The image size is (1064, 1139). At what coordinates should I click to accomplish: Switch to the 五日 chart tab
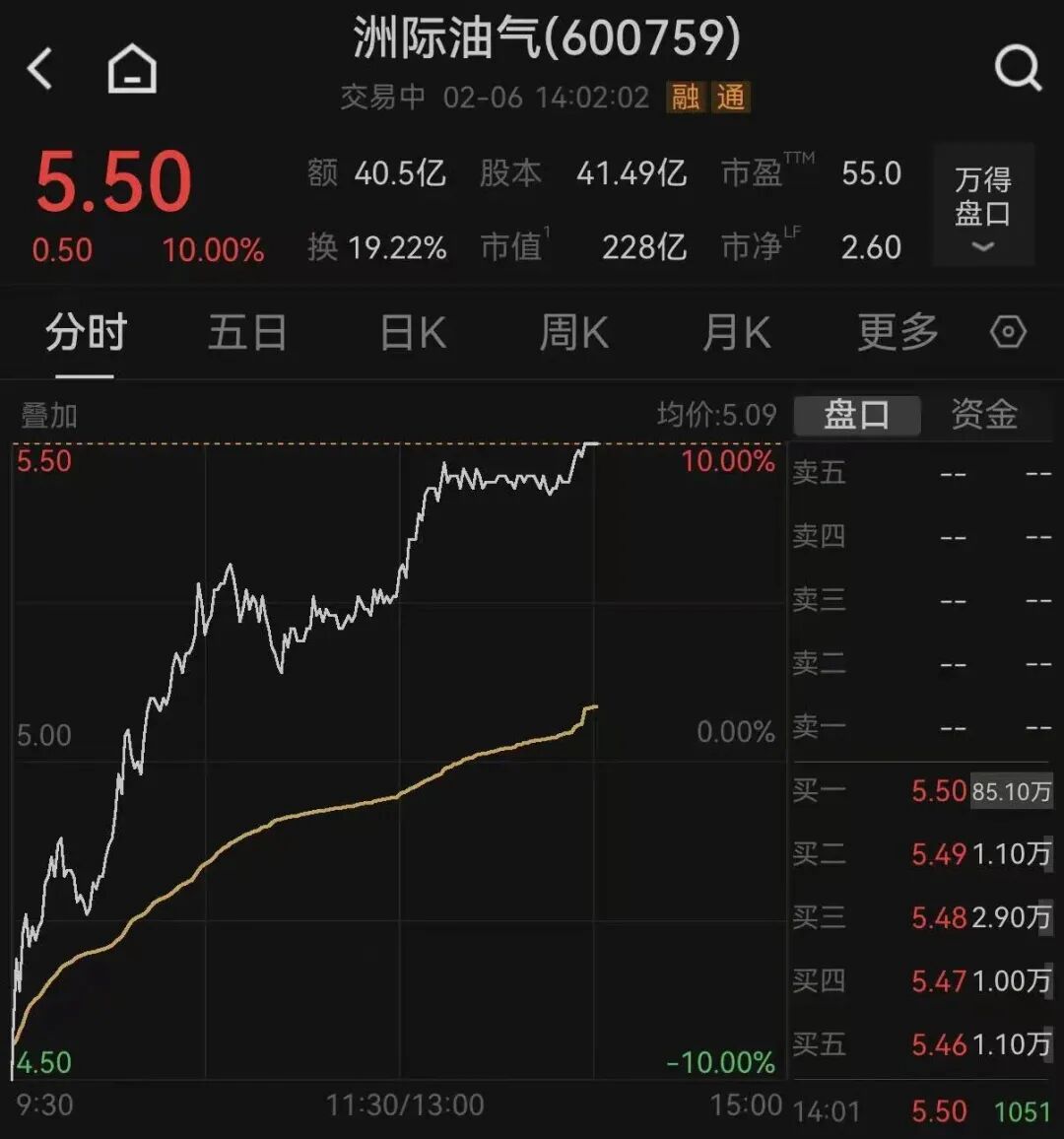pos(247,333)
